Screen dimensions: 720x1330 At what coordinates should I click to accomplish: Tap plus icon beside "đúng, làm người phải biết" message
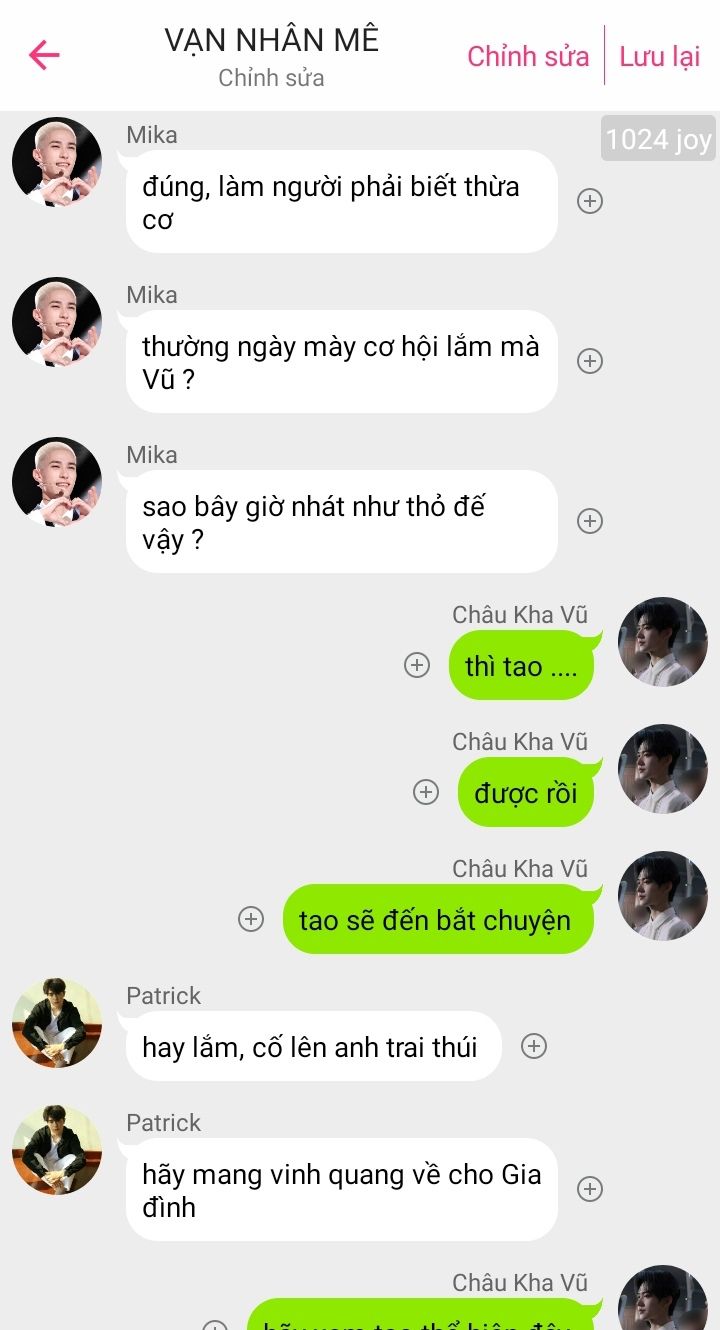pos(590,201)
